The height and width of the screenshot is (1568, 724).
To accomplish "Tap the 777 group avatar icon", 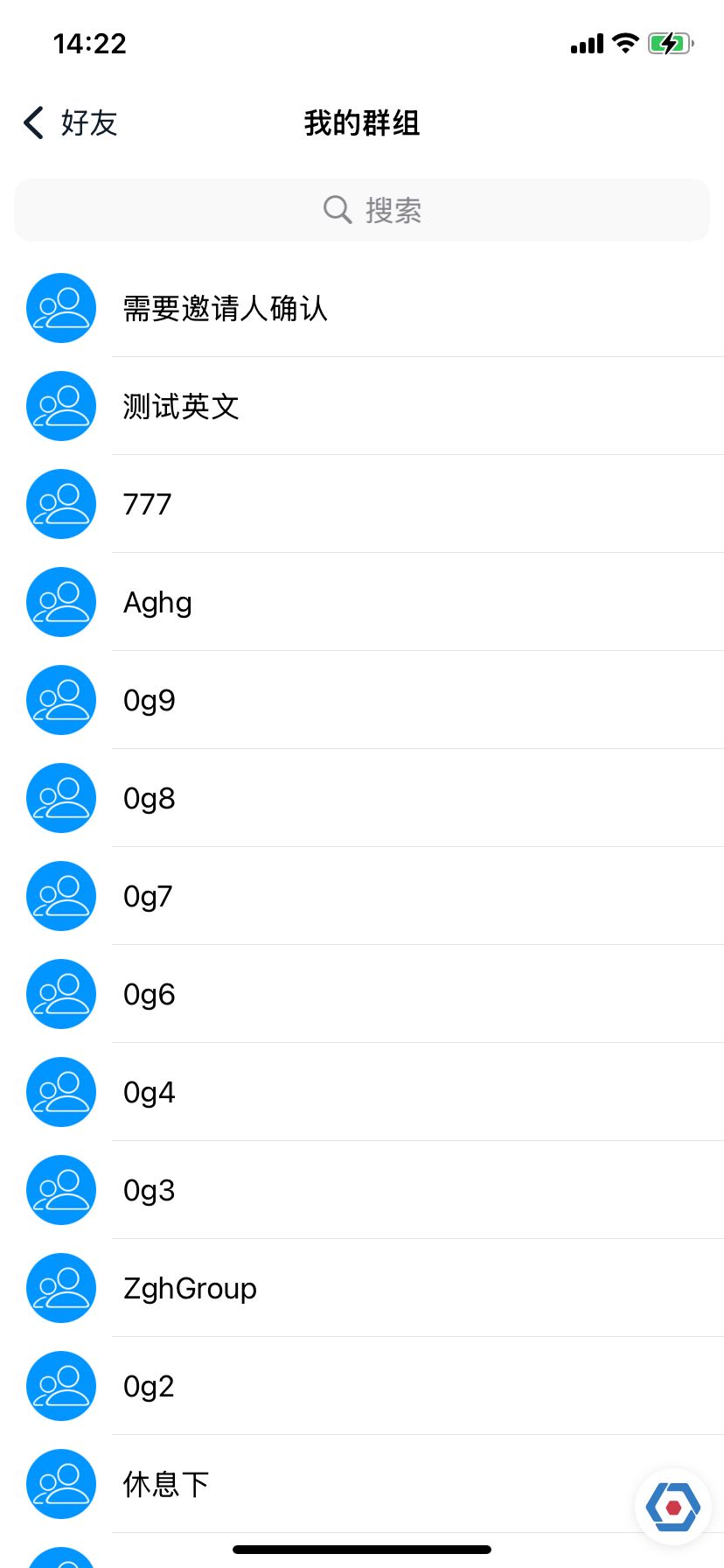I will coord(60,503).
